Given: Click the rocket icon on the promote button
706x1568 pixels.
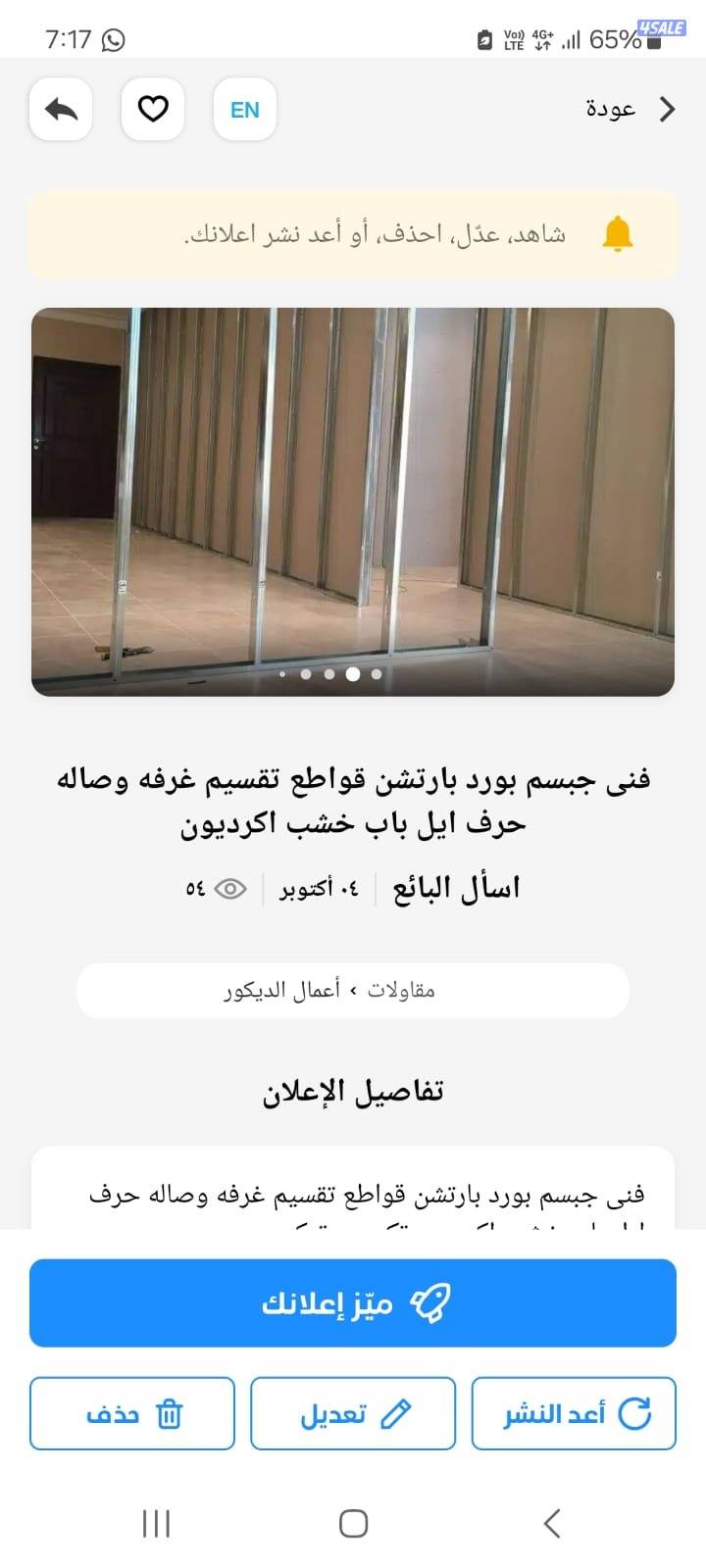Looking at the screenshot, I should coord(429,1302).
